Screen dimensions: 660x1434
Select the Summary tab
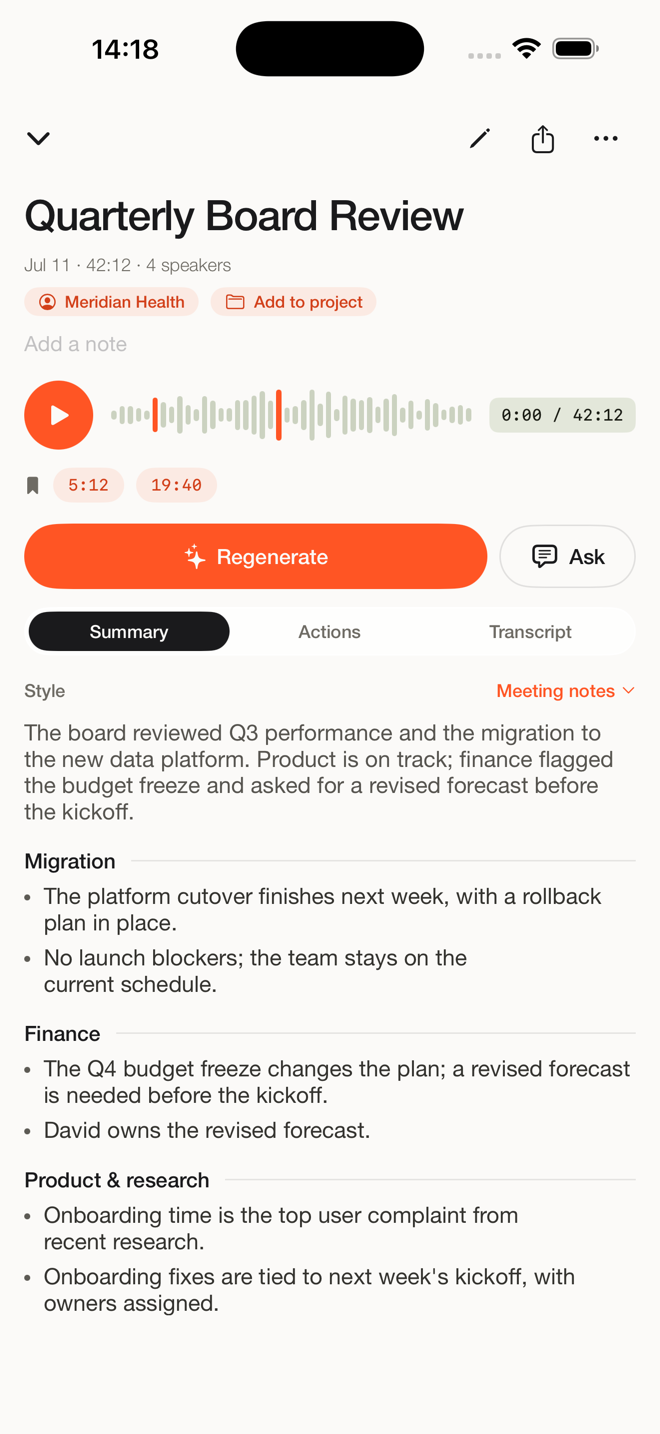coord(129,631)
